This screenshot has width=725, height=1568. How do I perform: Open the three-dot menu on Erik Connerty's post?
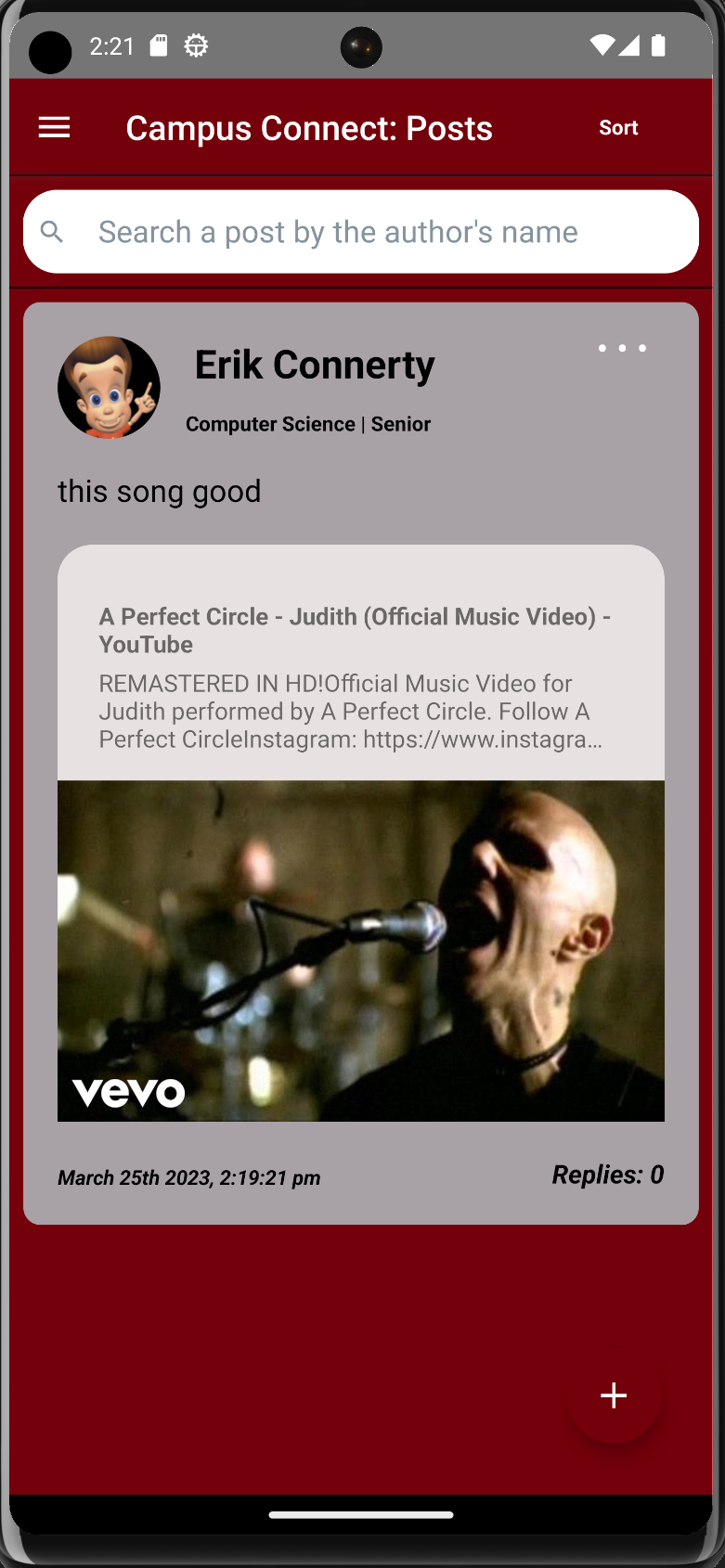click(622, 348)
